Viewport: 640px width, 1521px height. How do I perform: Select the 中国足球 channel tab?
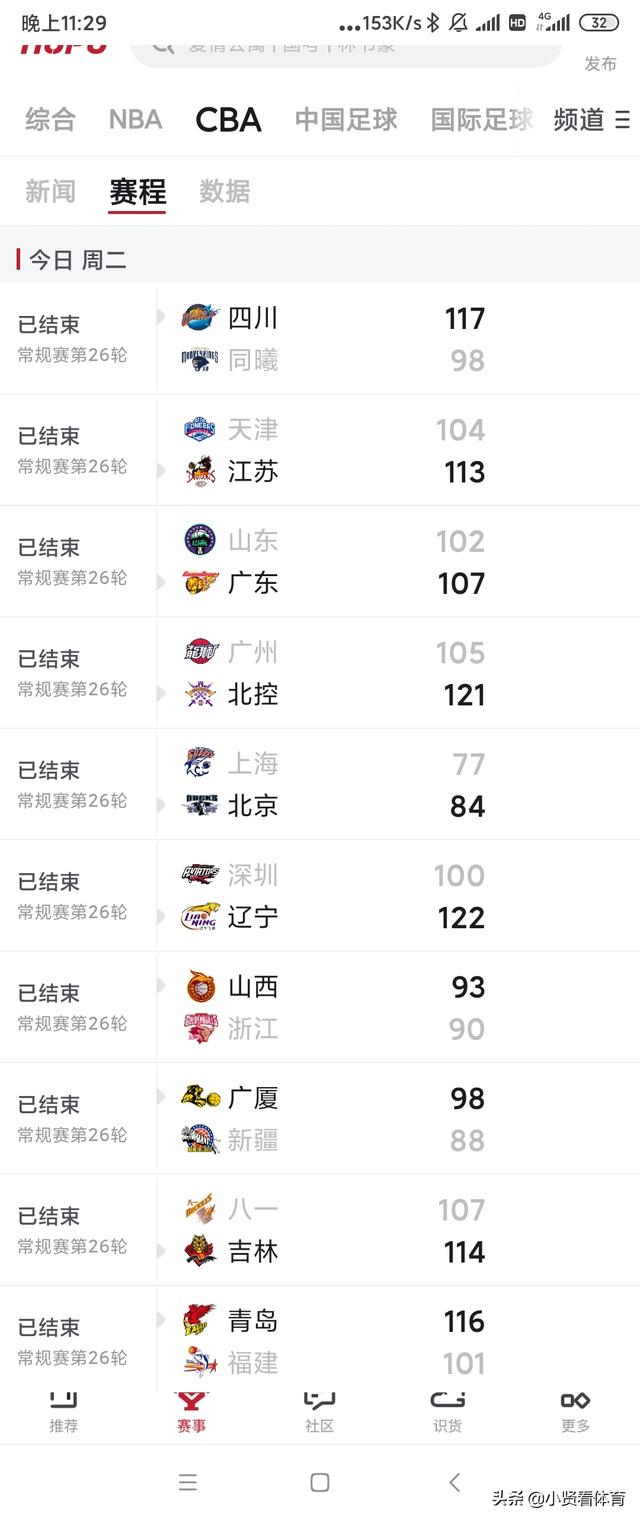(346, 120)
